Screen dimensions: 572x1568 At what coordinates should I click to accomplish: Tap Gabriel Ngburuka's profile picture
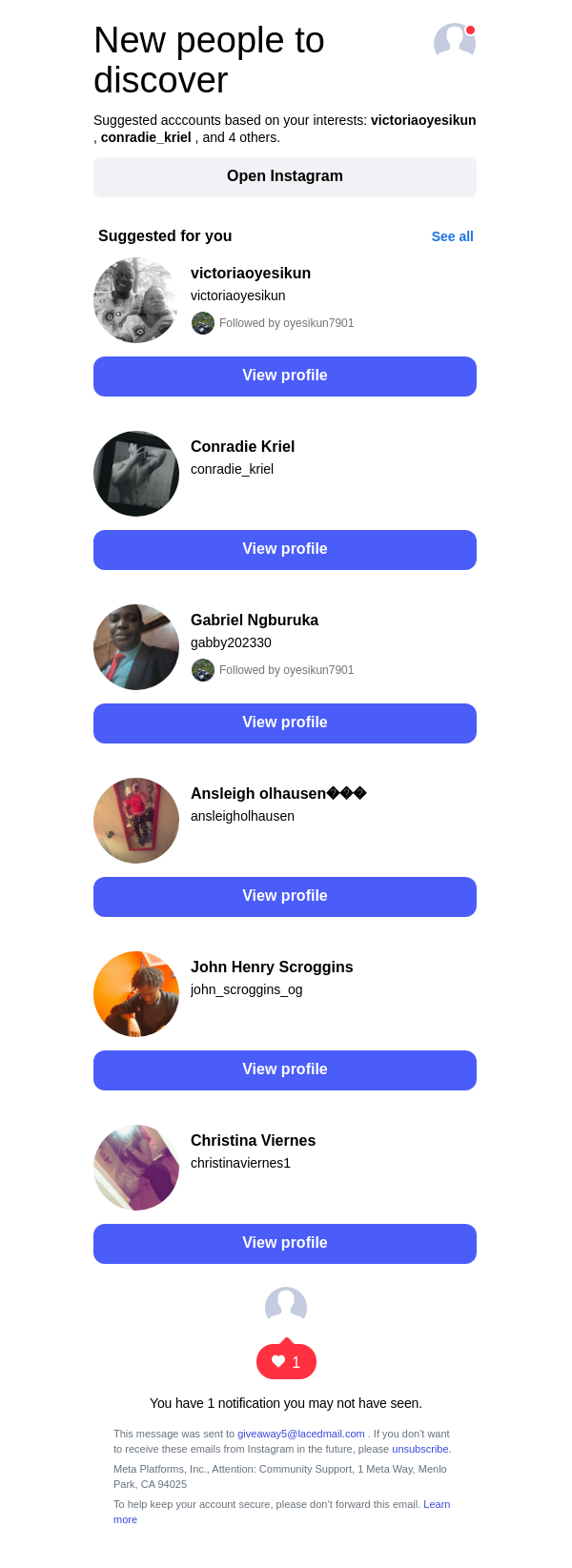tap(136, 647)
